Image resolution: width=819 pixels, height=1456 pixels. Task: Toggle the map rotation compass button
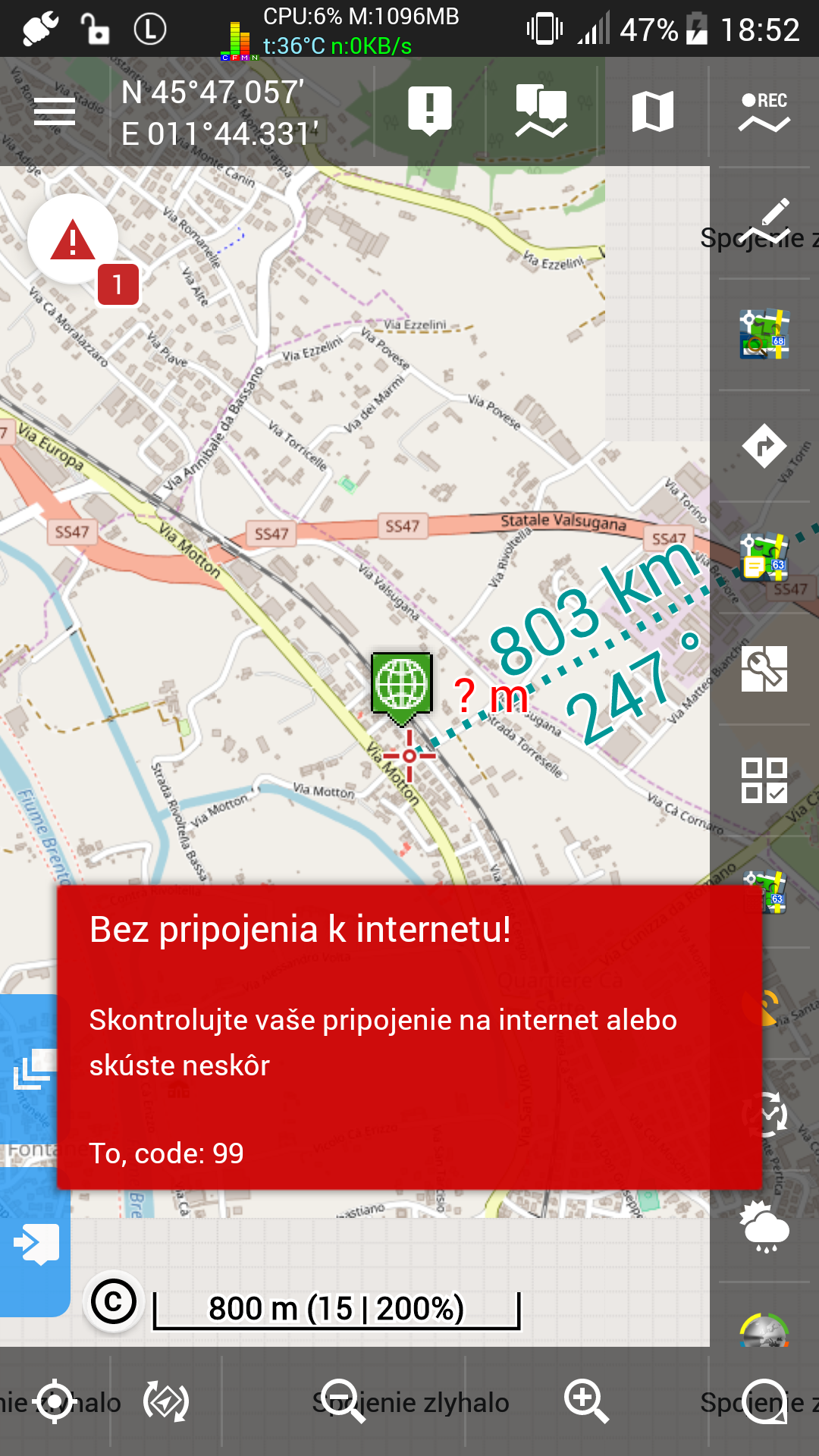click(x=166, y=1402)
